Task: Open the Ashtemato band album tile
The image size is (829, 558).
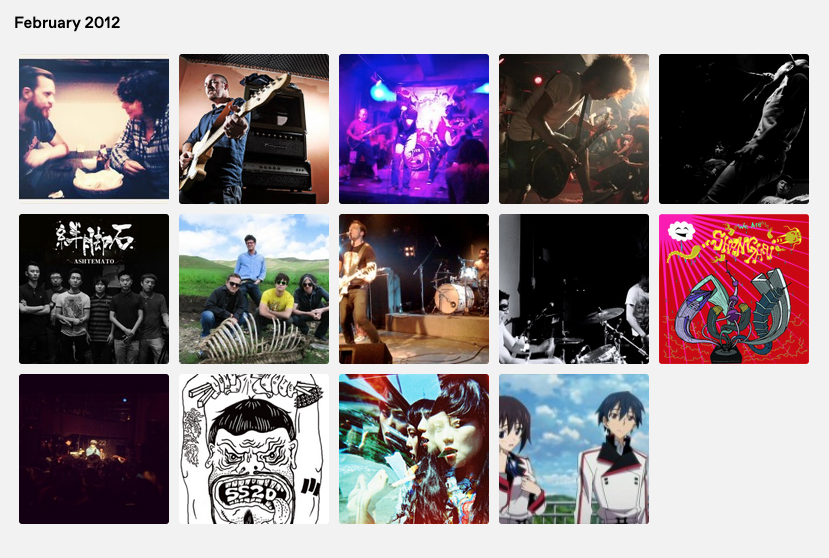Action: point(94,289)
